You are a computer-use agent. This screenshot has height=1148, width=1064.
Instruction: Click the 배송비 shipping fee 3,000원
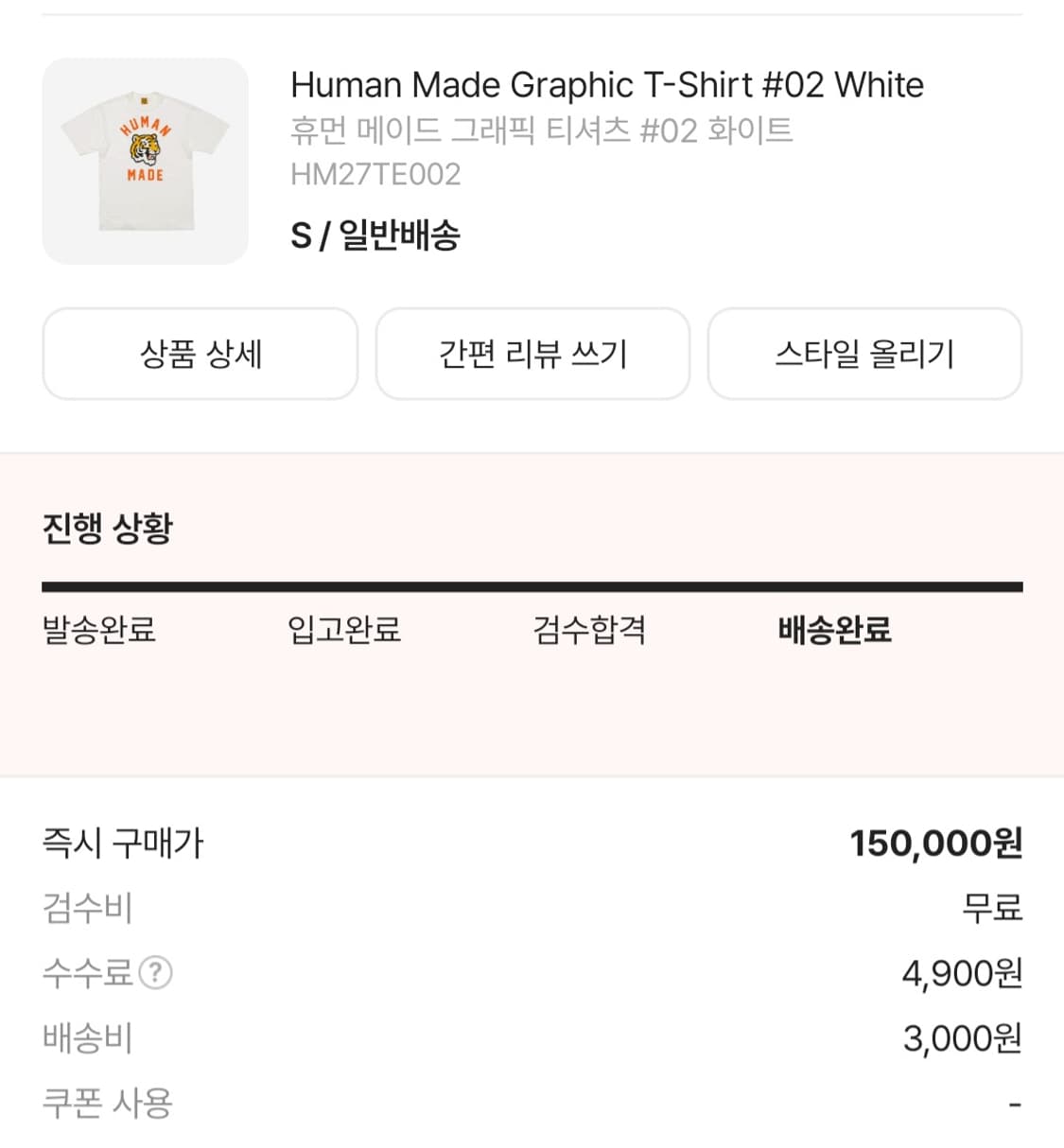click(x=960, y=1038)
